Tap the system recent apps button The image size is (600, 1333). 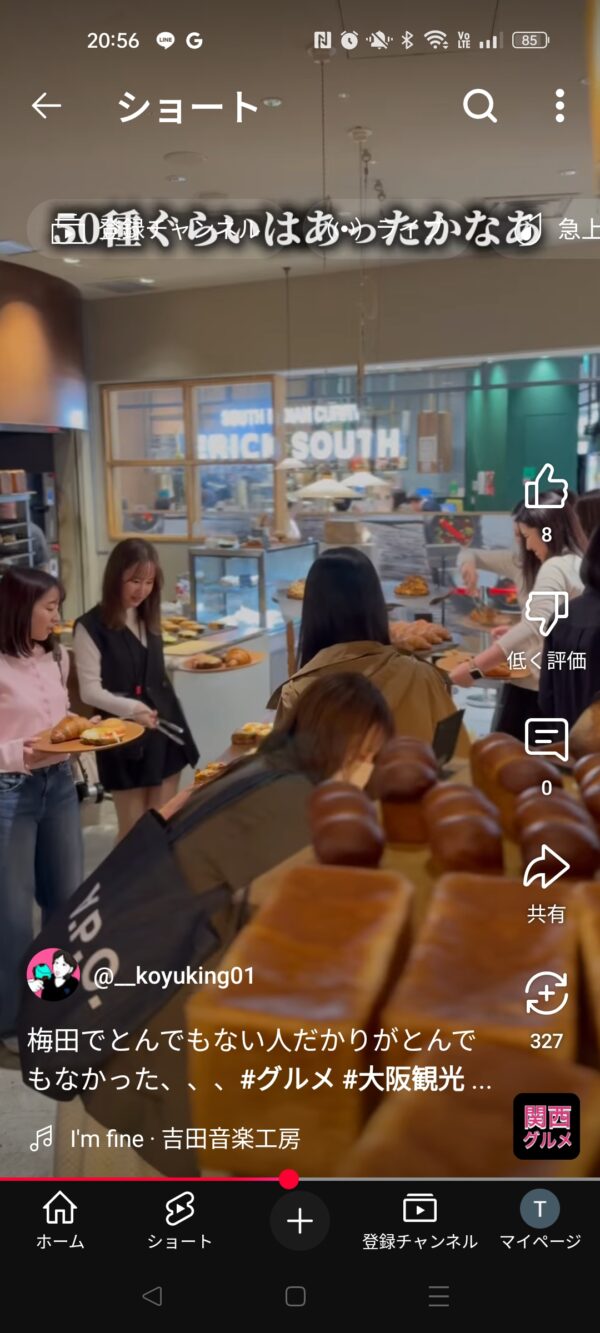(x=439, y=1296)
